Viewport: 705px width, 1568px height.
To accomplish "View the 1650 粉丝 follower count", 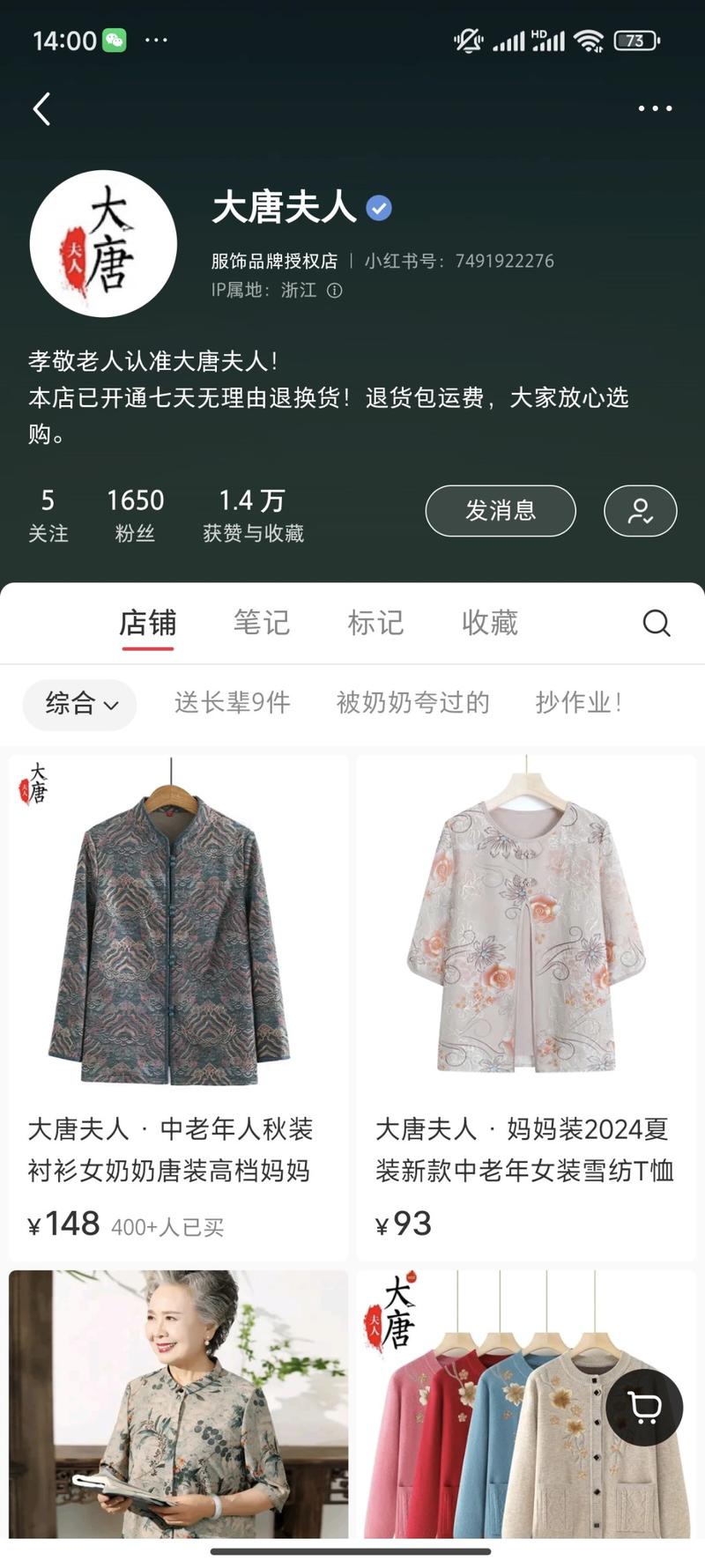I will point(134,513).
